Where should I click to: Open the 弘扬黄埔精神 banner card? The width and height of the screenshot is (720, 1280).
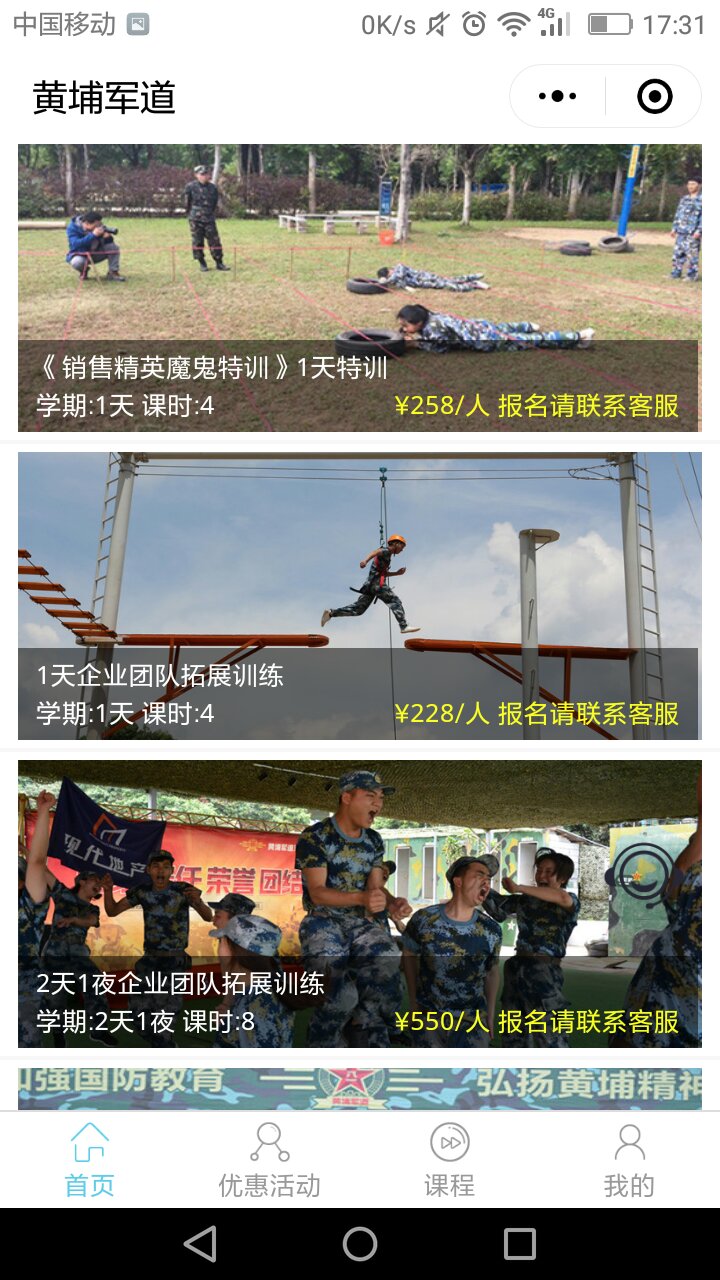(360, 1088)
